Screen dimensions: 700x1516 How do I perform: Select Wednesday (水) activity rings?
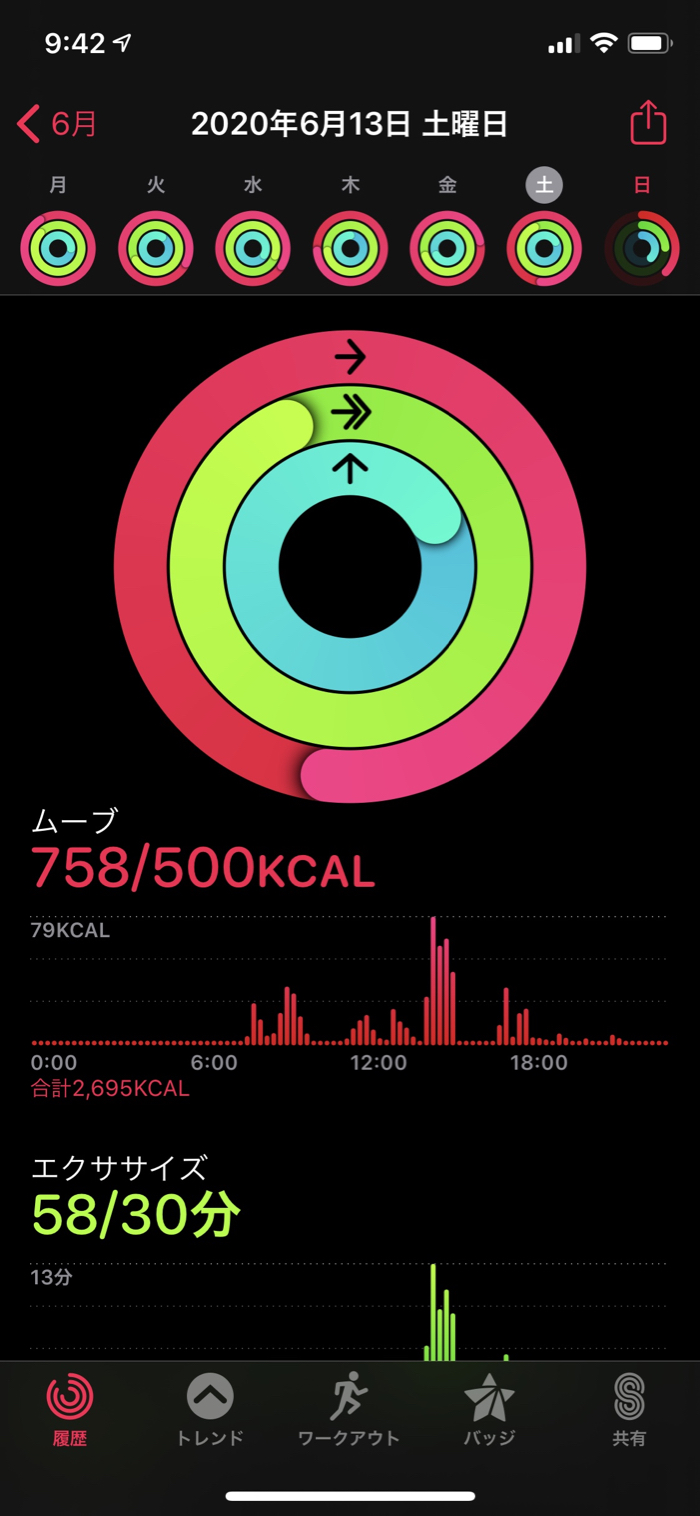click(x=253, y=249)
